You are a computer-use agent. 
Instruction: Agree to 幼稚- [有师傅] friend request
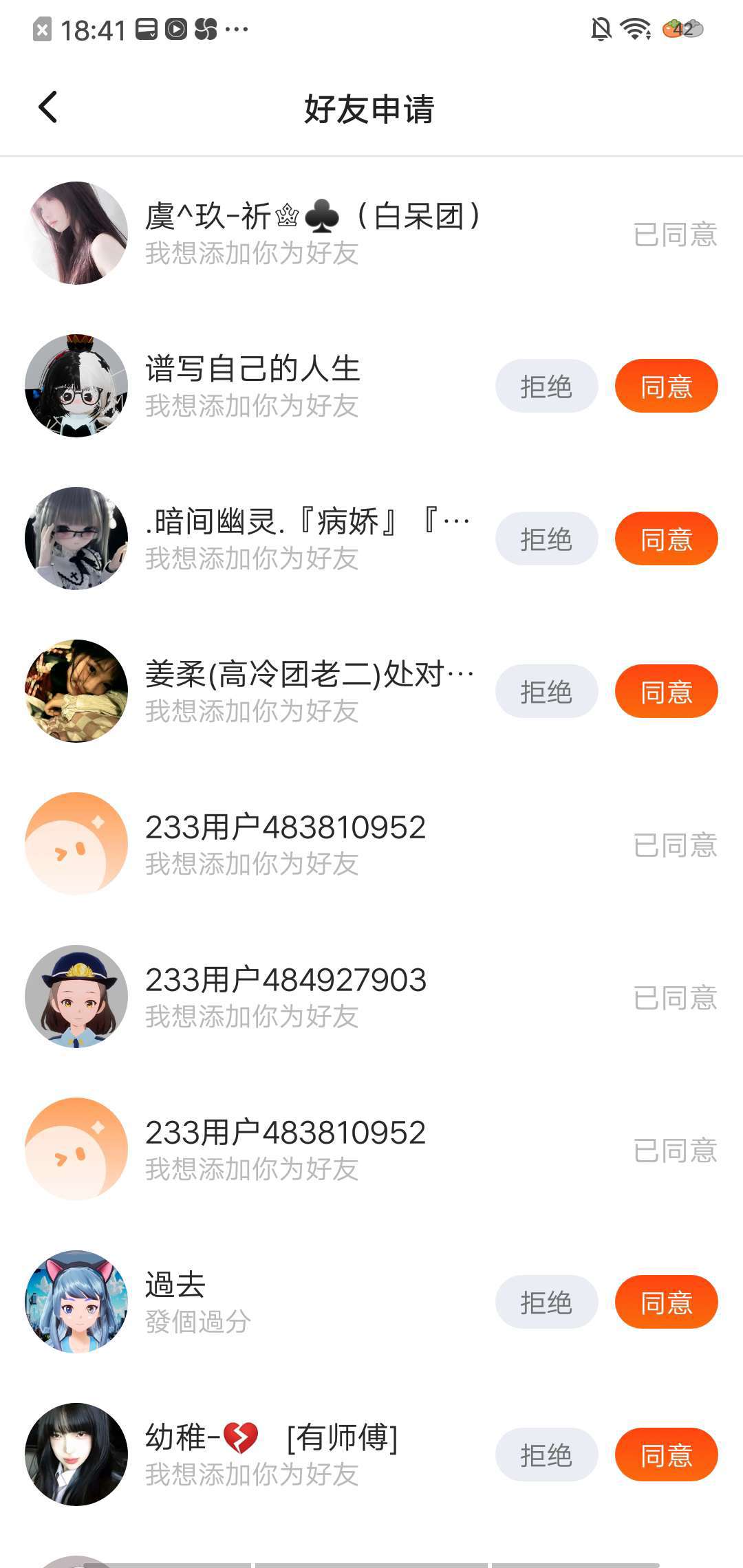click(x=666, y=1455)
